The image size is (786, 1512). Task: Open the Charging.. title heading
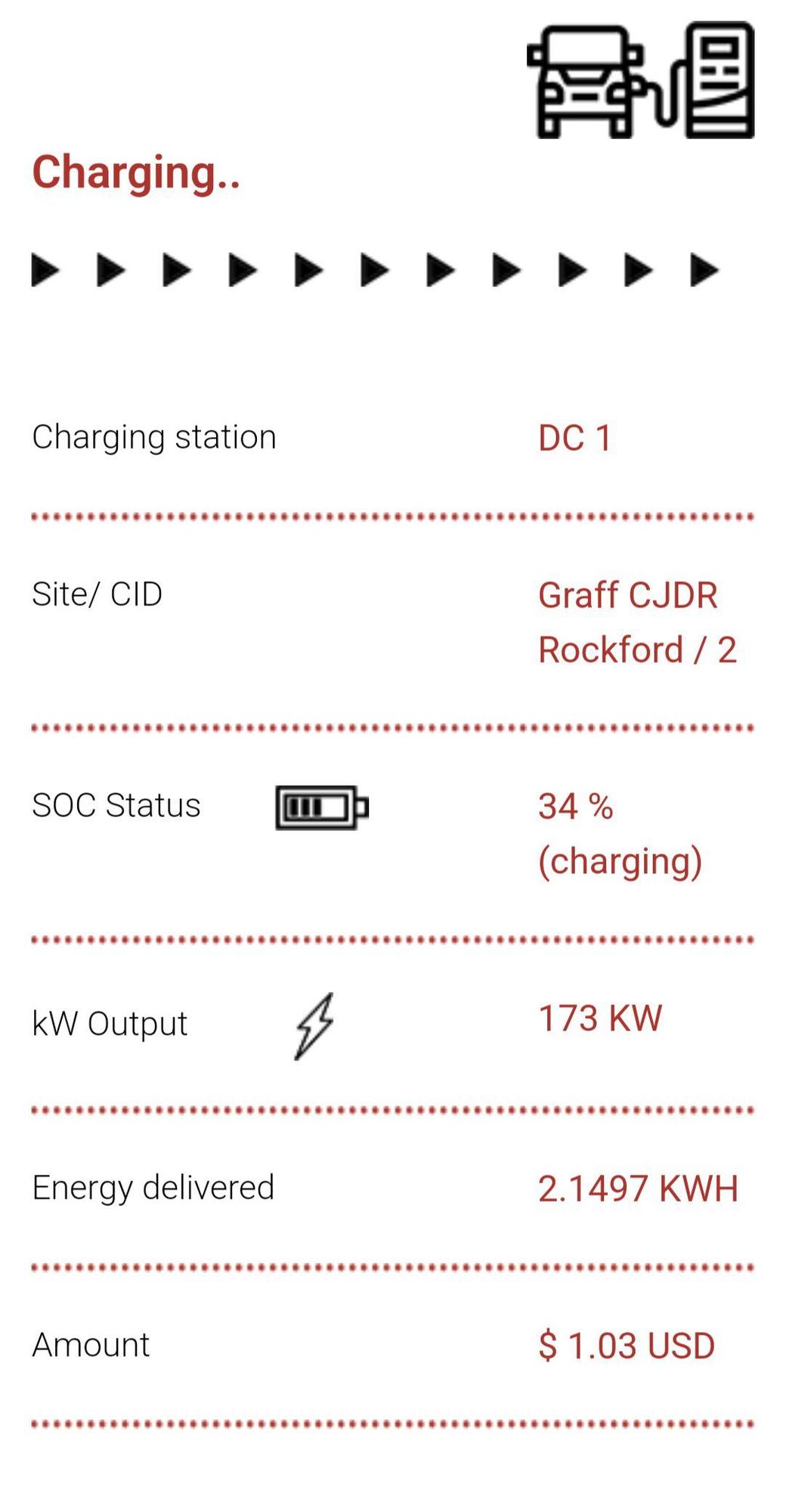136,172
